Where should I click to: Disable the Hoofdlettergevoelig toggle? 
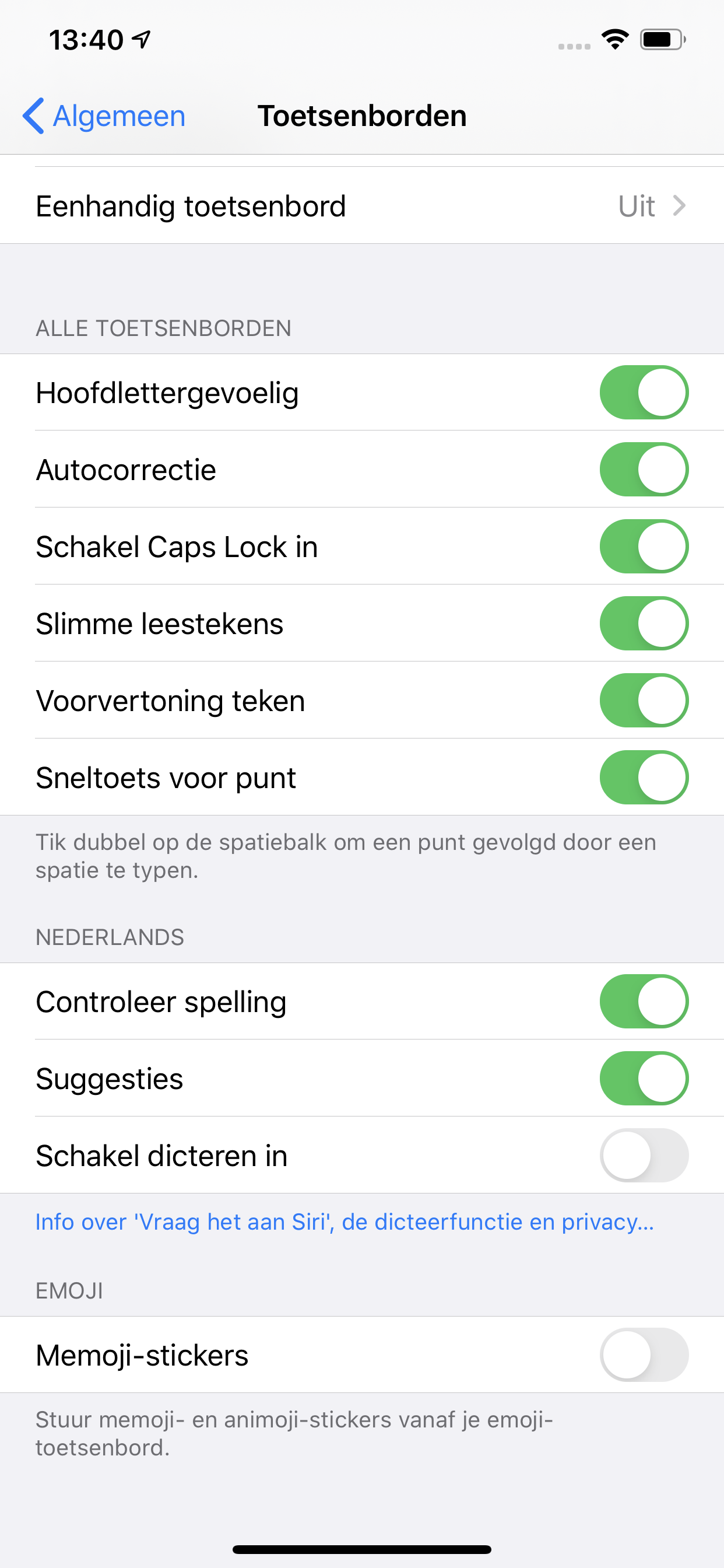coord(643,393)
